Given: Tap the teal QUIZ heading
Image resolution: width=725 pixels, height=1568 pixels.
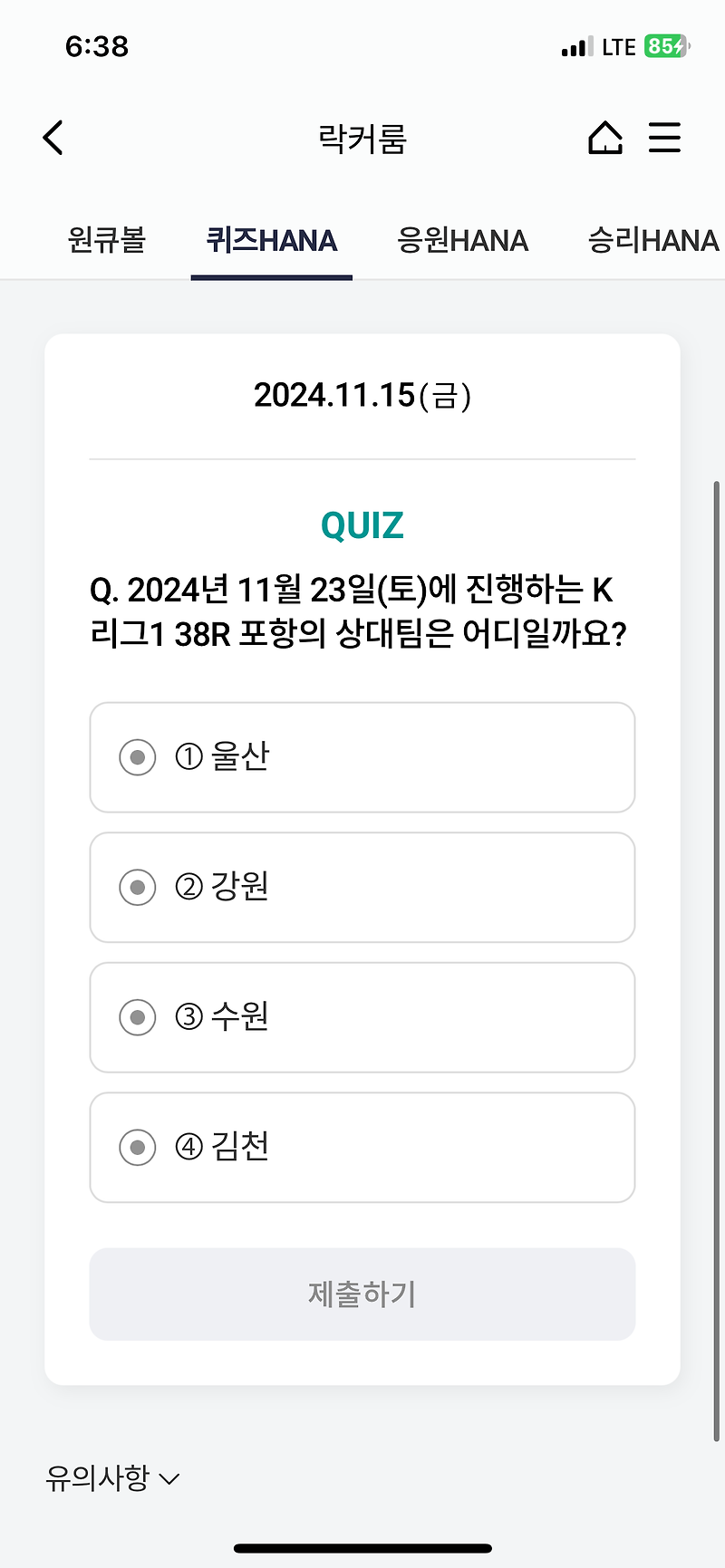Looking at the screenshot, I should coord(362,525).
